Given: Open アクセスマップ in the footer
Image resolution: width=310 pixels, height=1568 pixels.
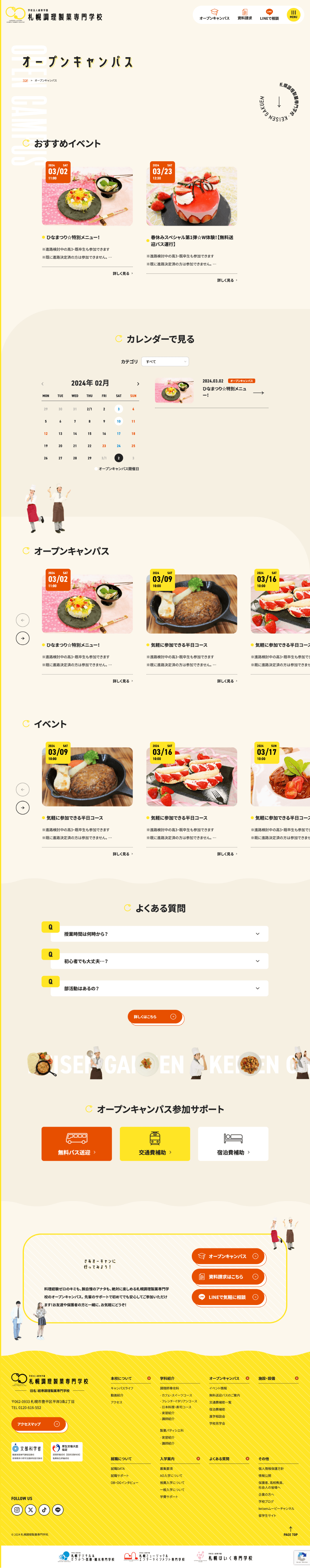Looking at the screenshot, I should pyautogui.click(x=38, y=1424).
